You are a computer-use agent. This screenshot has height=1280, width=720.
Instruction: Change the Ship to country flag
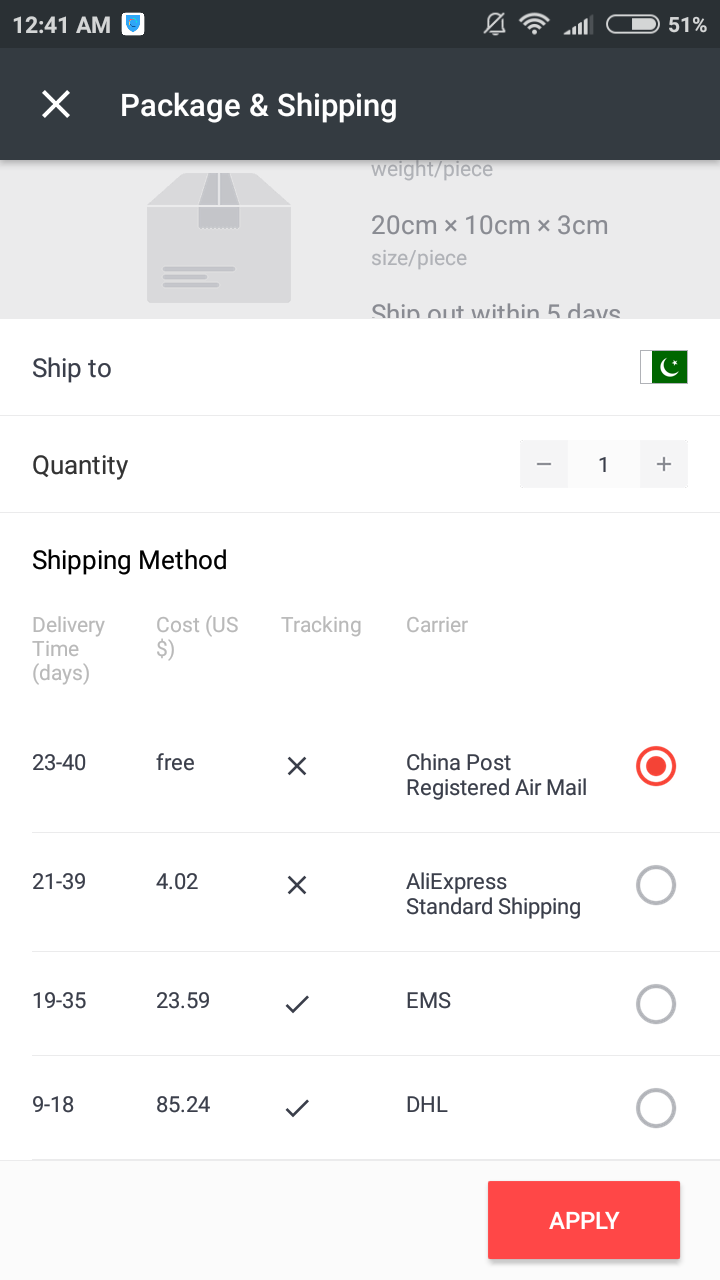click(x=664, y=368)
